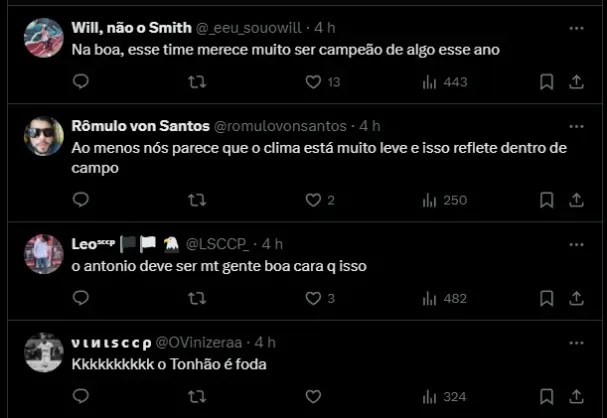Share the tweet from @LSCCP_
607x418 pixels.
point(577,298)
